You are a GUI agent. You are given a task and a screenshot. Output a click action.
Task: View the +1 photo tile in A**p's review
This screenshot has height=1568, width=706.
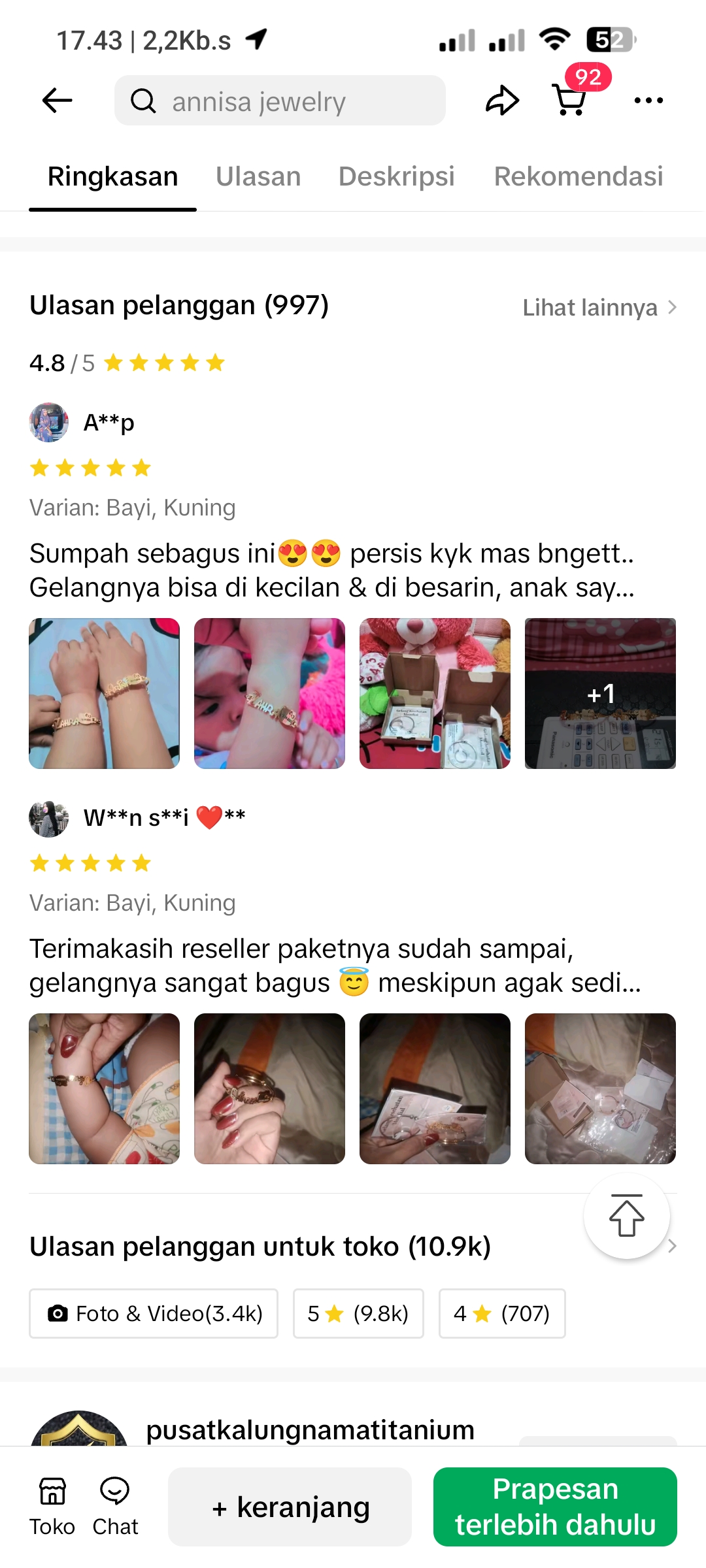[600, 693]
